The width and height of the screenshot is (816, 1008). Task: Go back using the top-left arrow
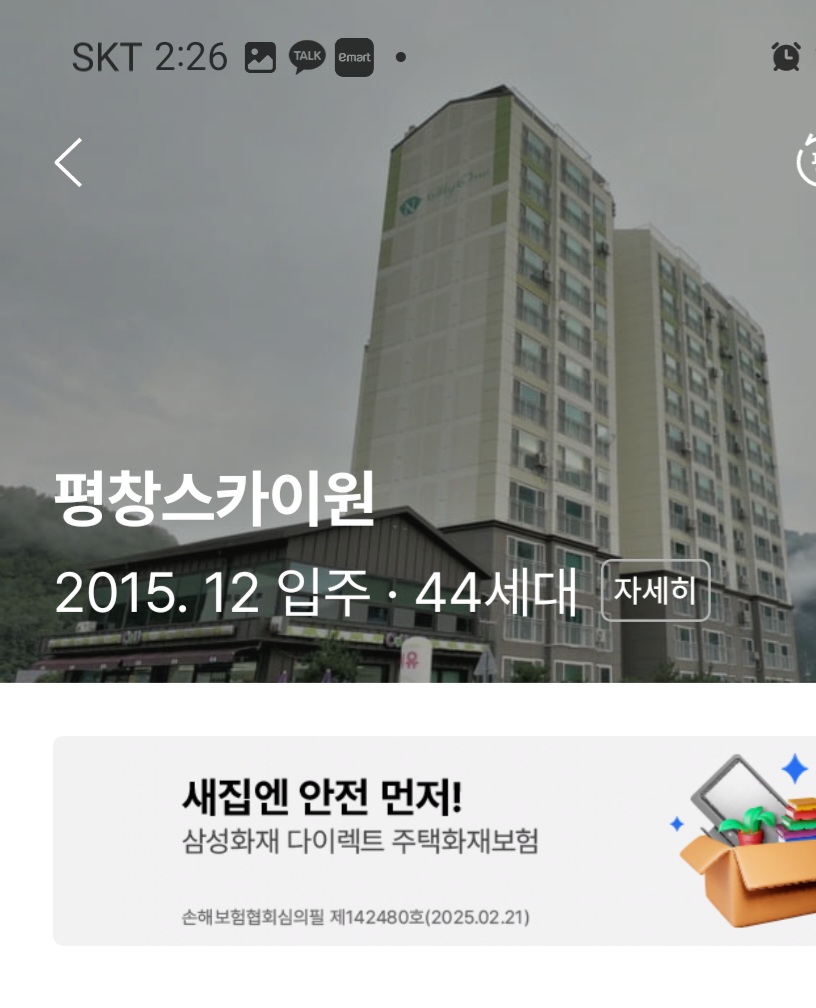[x=68, y=163]
